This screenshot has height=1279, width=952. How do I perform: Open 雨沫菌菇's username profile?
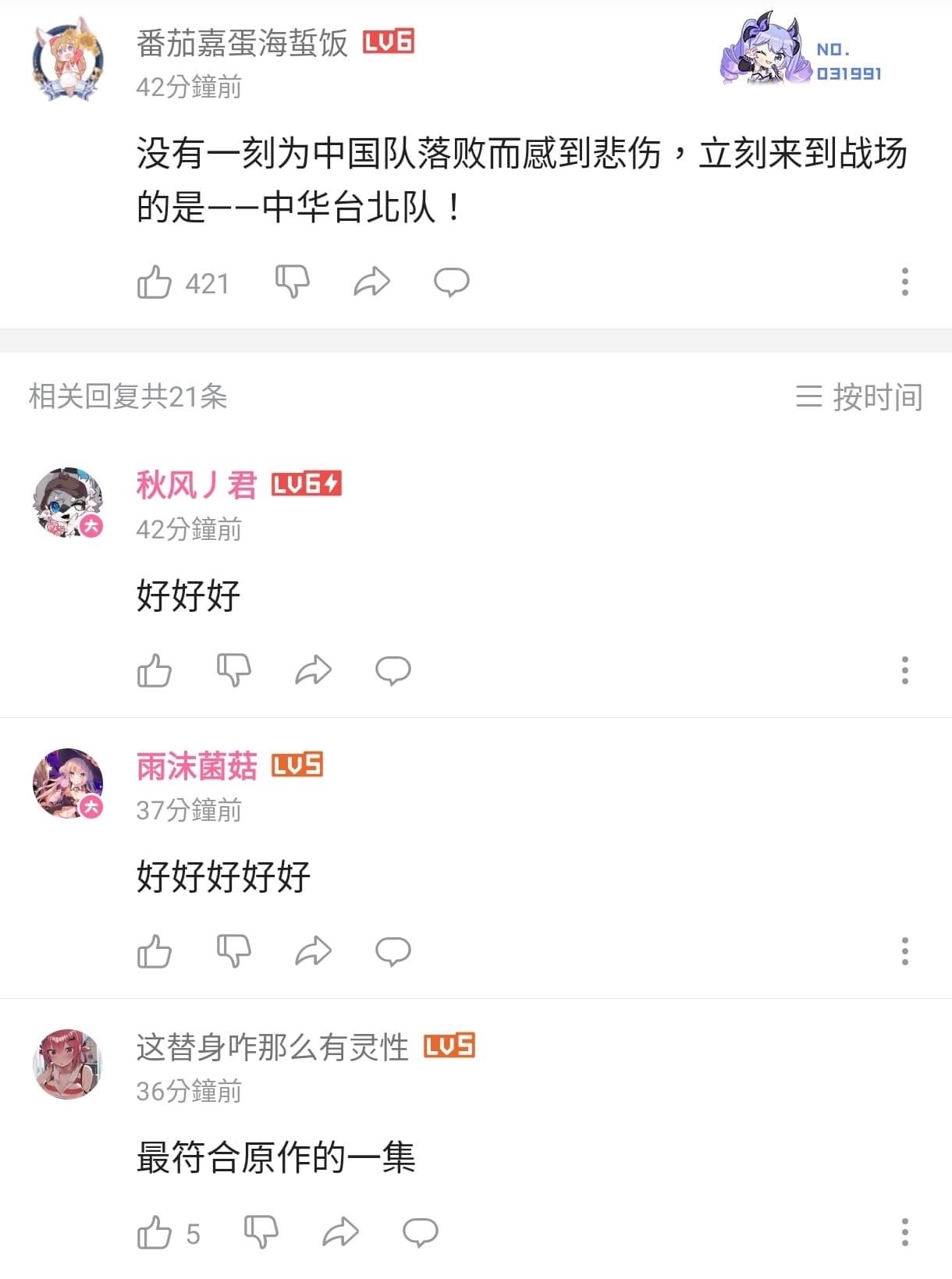[197, 767]
